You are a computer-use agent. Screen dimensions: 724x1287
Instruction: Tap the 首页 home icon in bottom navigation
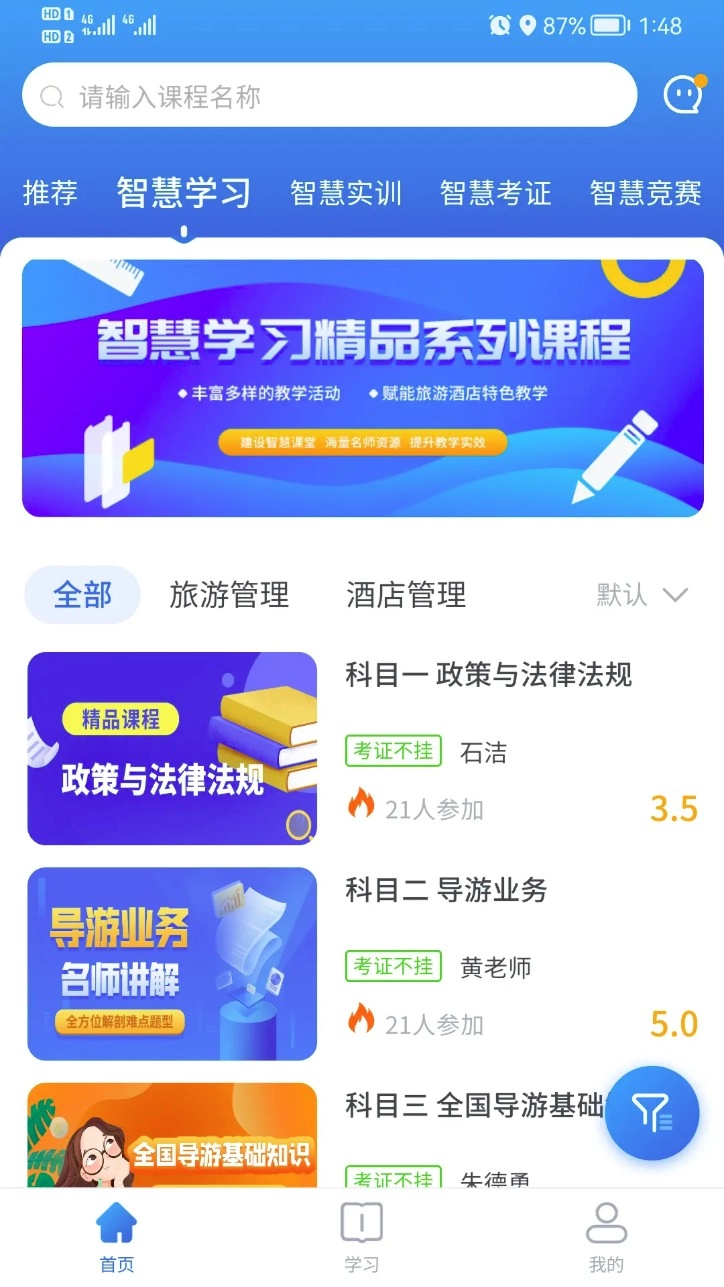click(x=115, y=1221)
